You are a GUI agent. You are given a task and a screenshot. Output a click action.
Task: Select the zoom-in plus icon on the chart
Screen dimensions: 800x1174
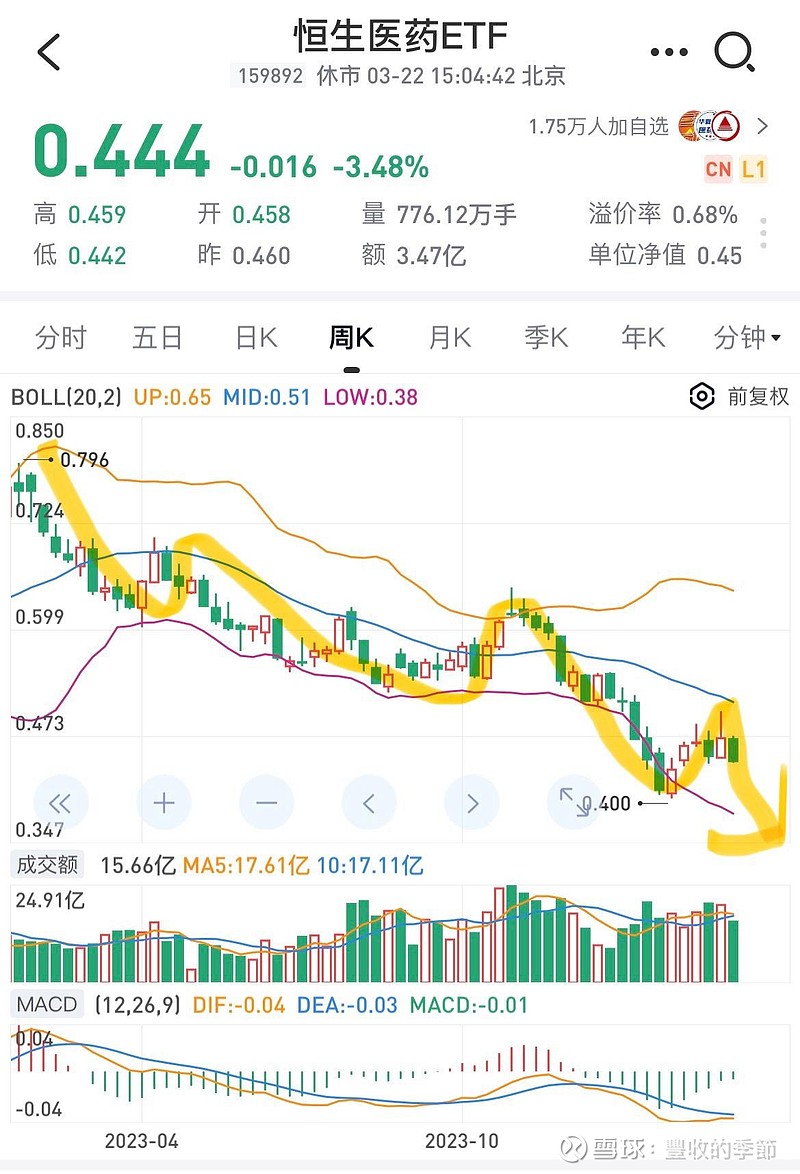[163, 802]
